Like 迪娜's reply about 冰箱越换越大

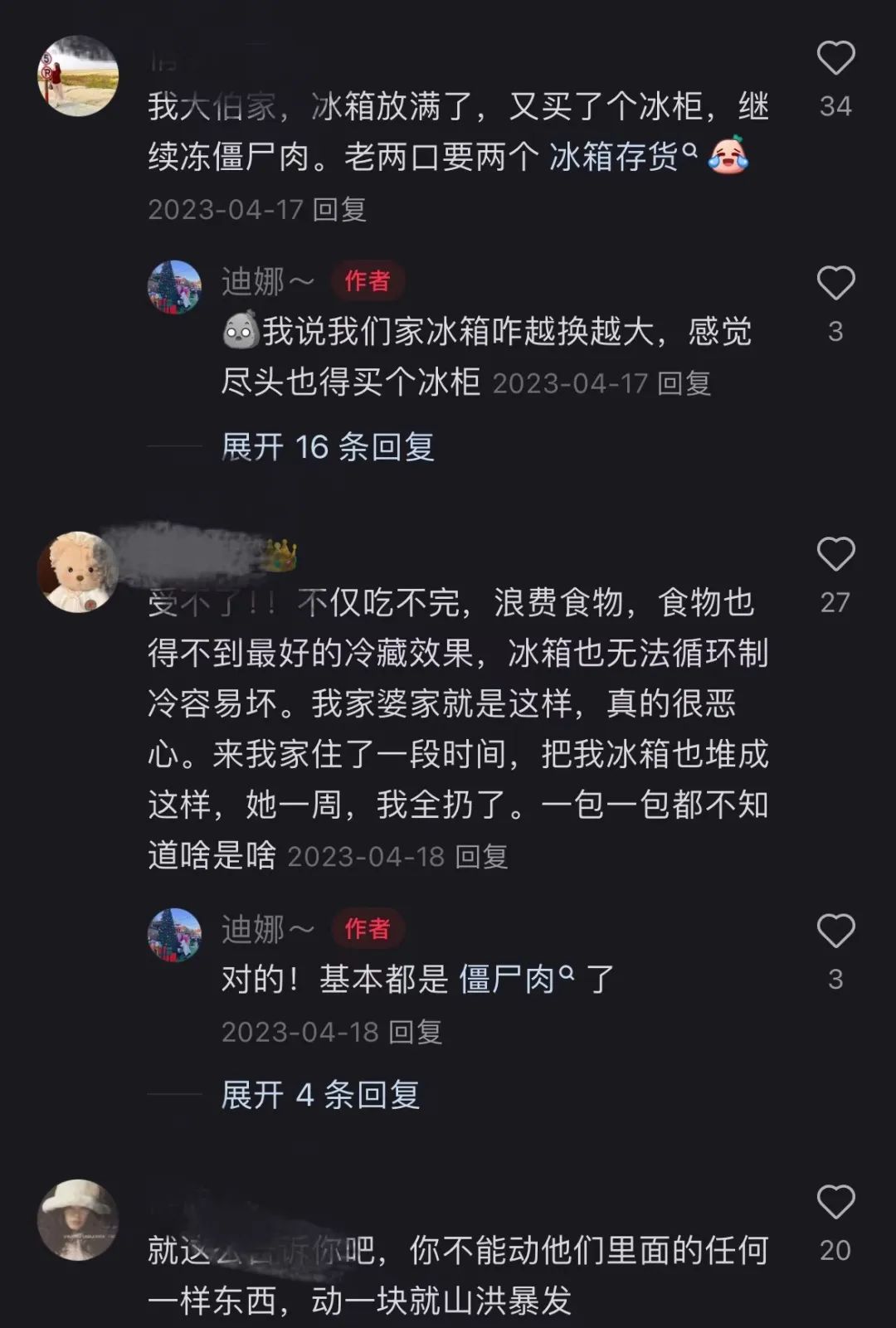(835, 284)
